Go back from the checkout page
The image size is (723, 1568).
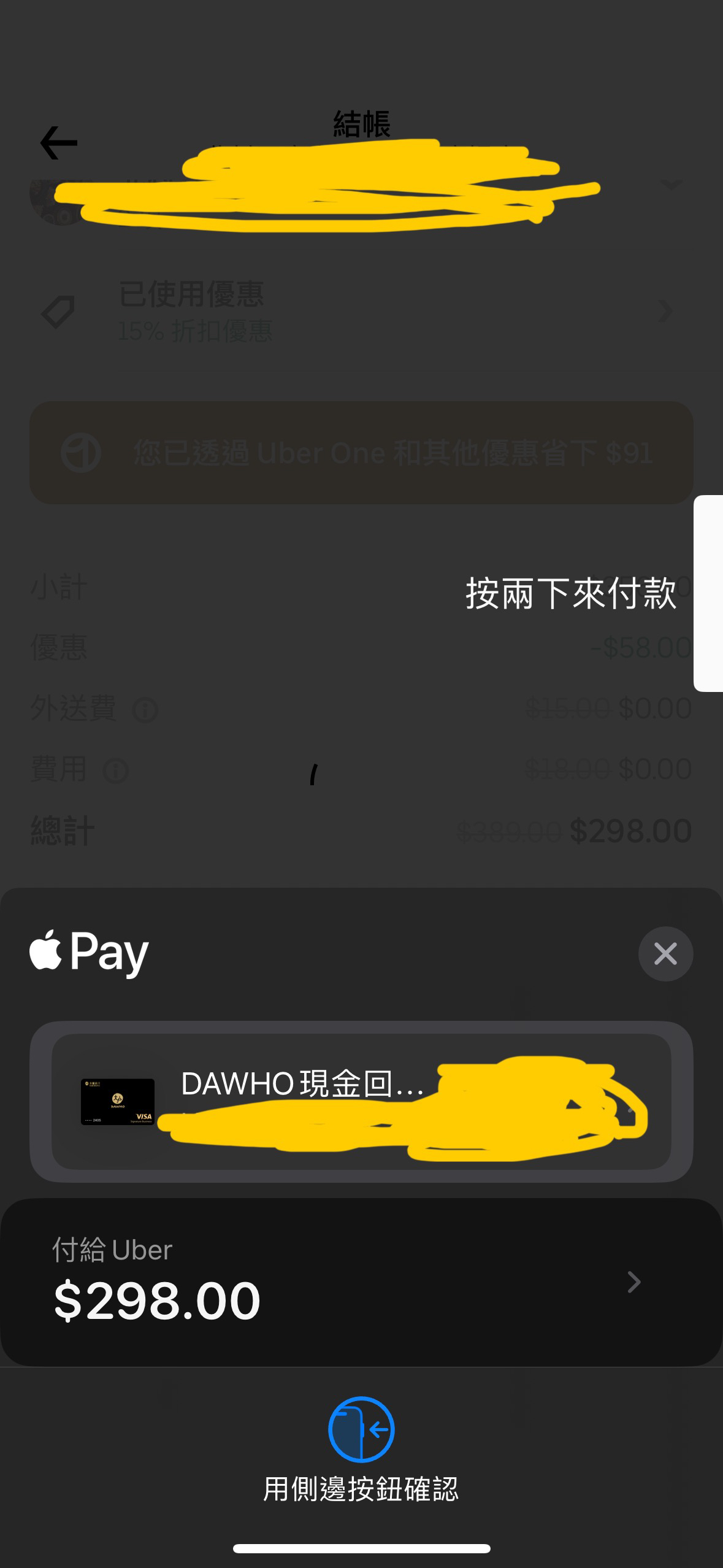tap(59, 143)
